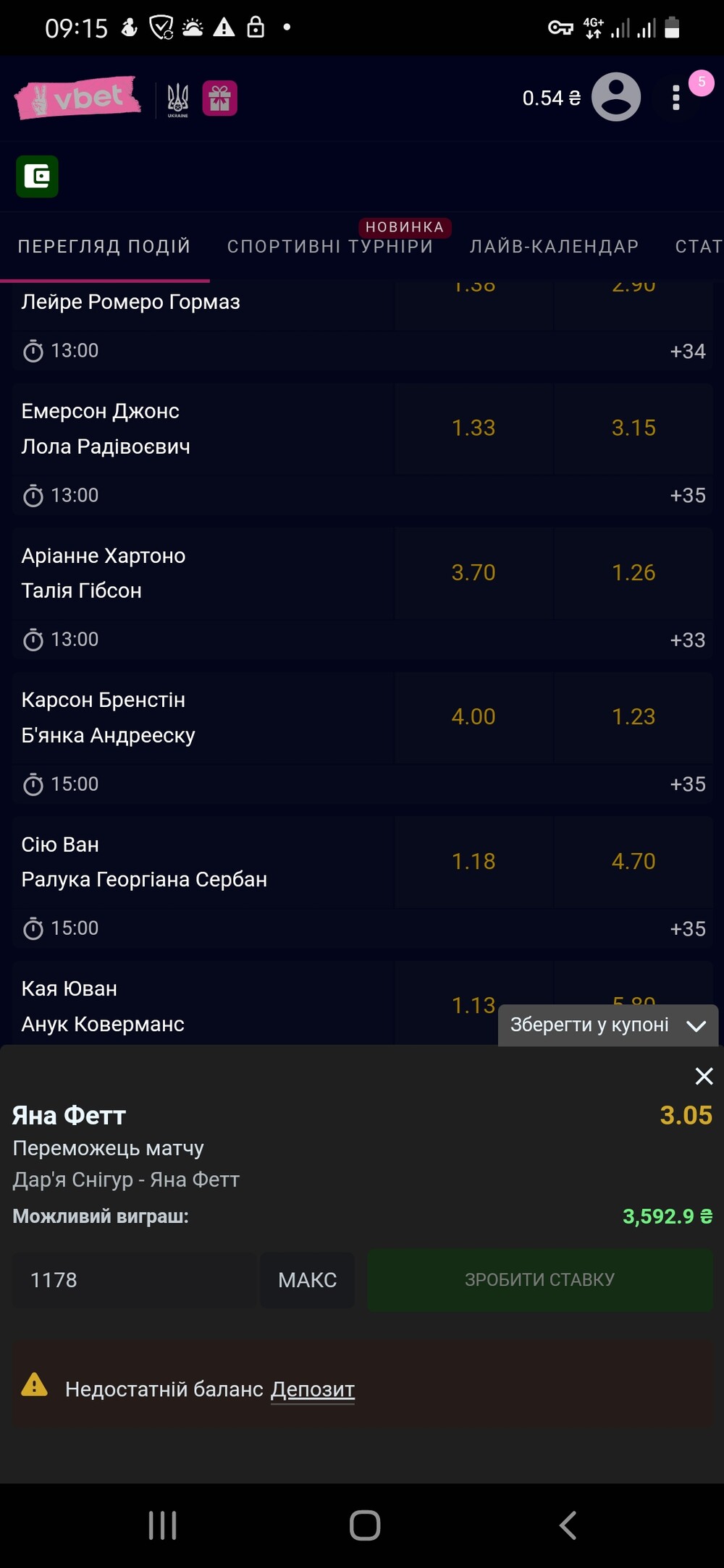Open the Депозит link
Image resolution: width=724 pixels, height=1568 pixels.
[313, 1389]
